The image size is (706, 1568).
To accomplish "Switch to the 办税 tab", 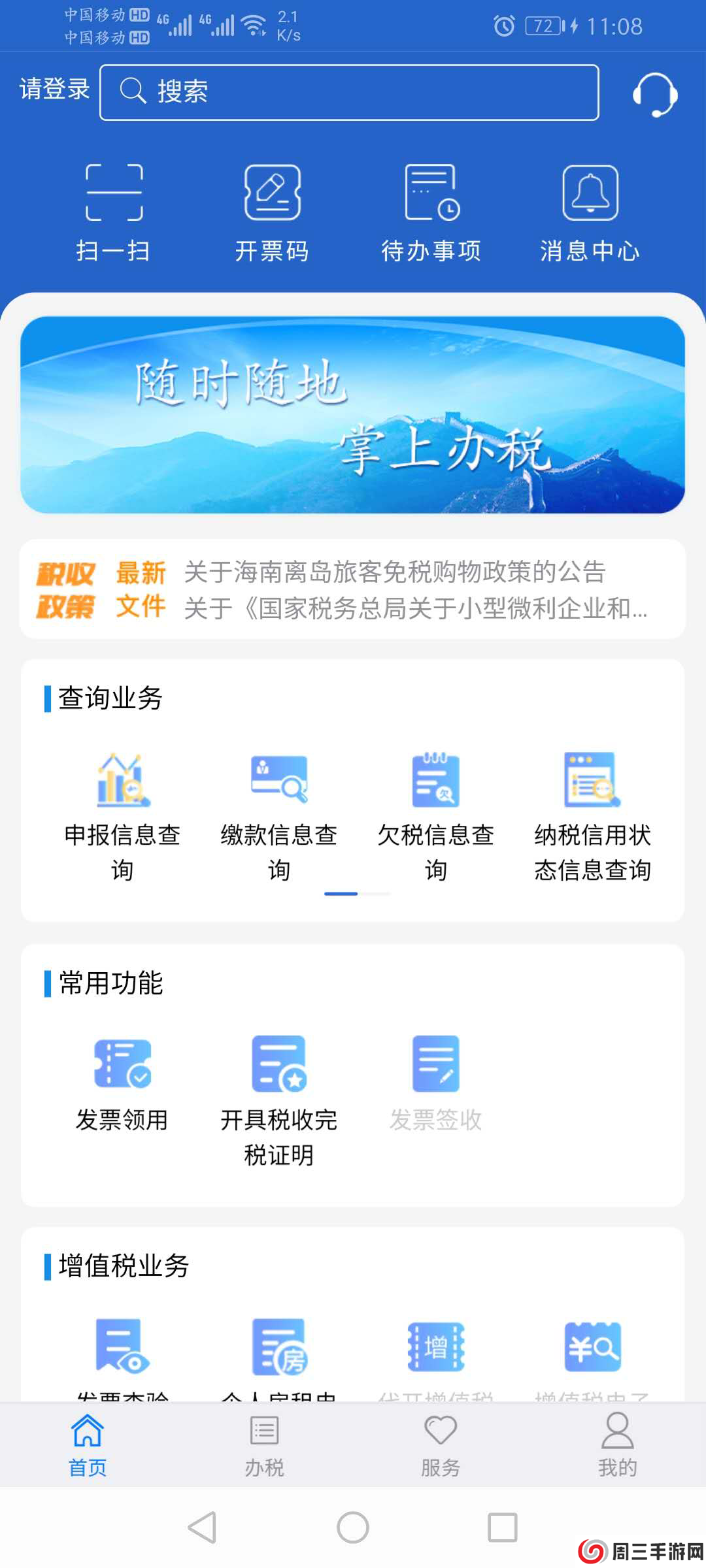I will tap(263, 1444).
